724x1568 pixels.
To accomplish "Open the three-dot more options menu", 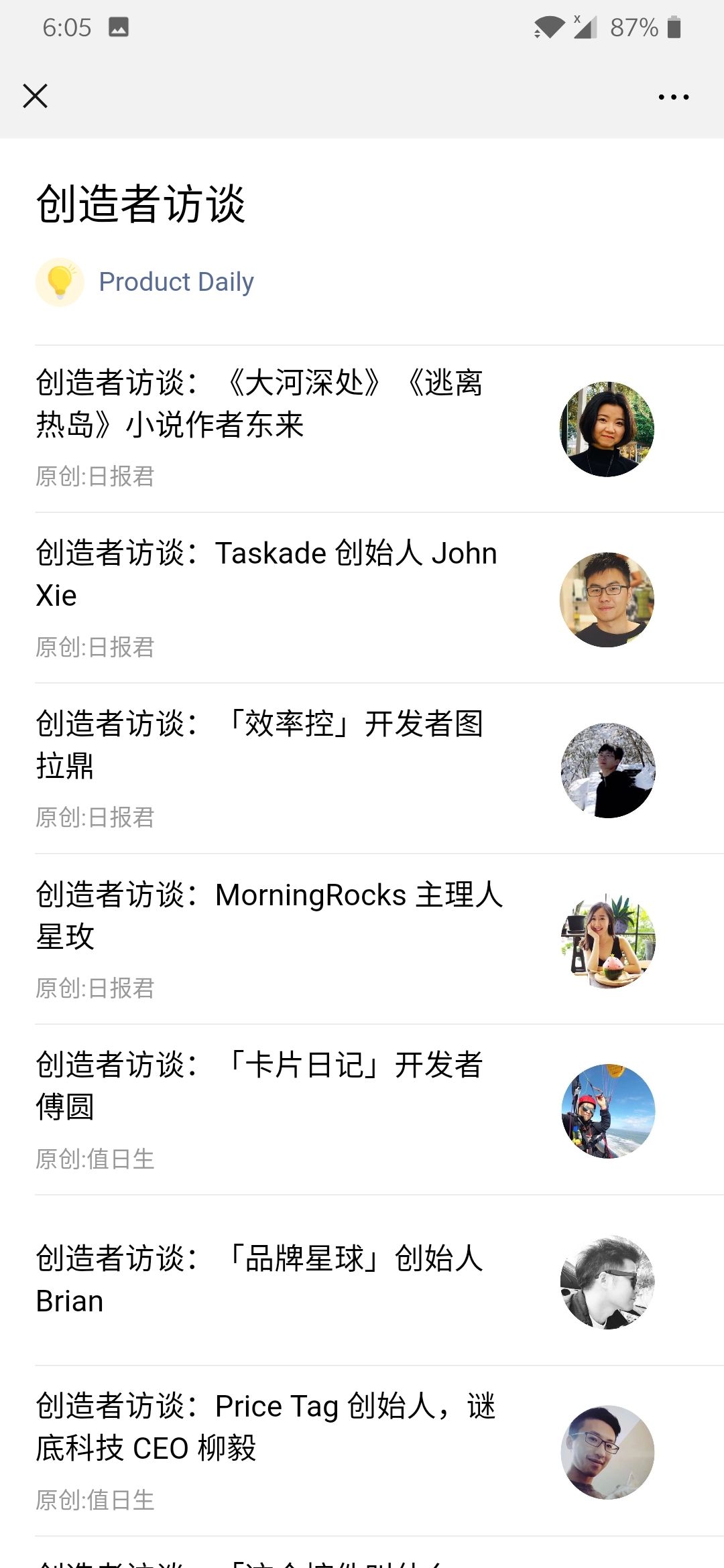I will (673, 96).
